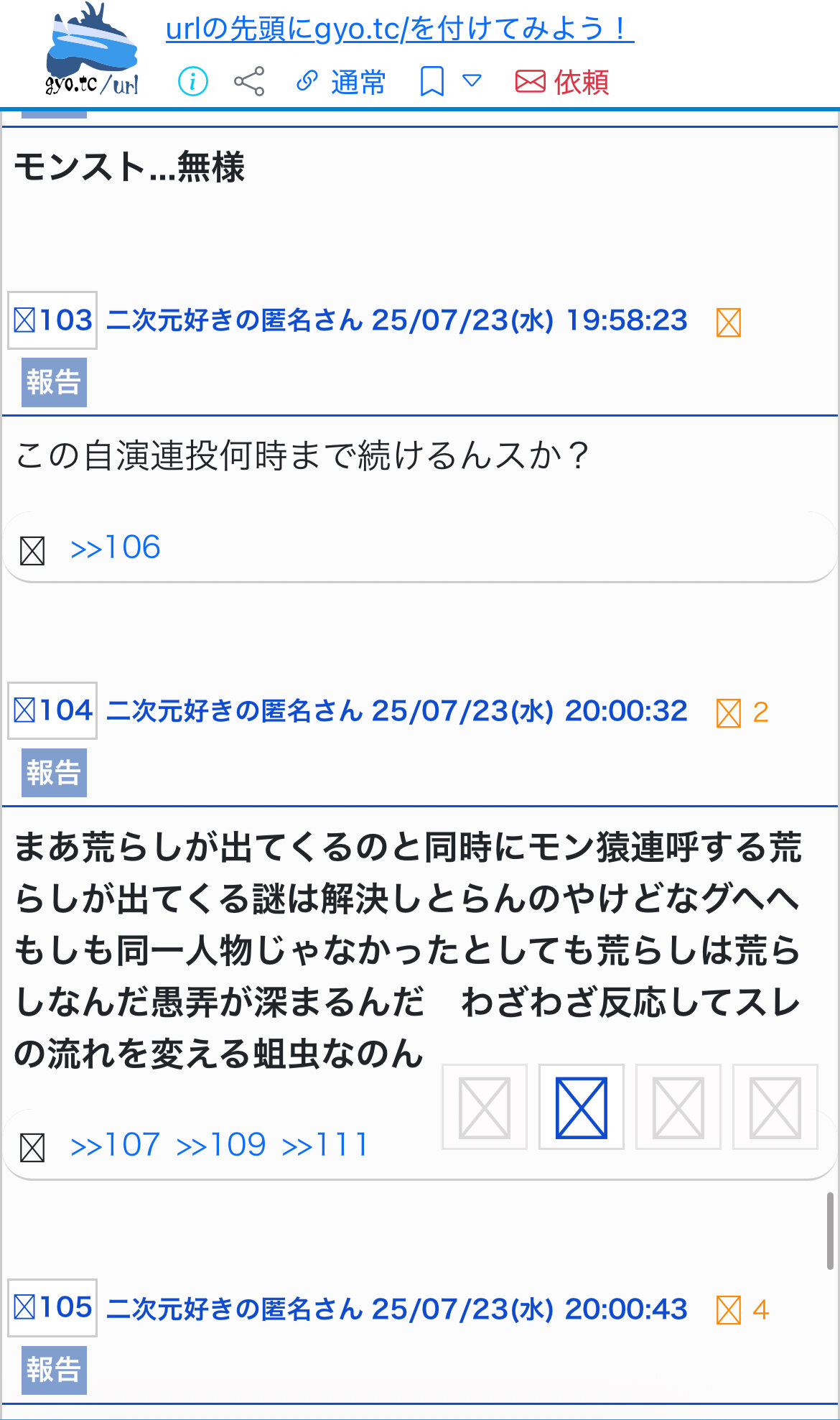Tap the orange icon beside post 104
The image size is (840, 1420).
point(729,713)
